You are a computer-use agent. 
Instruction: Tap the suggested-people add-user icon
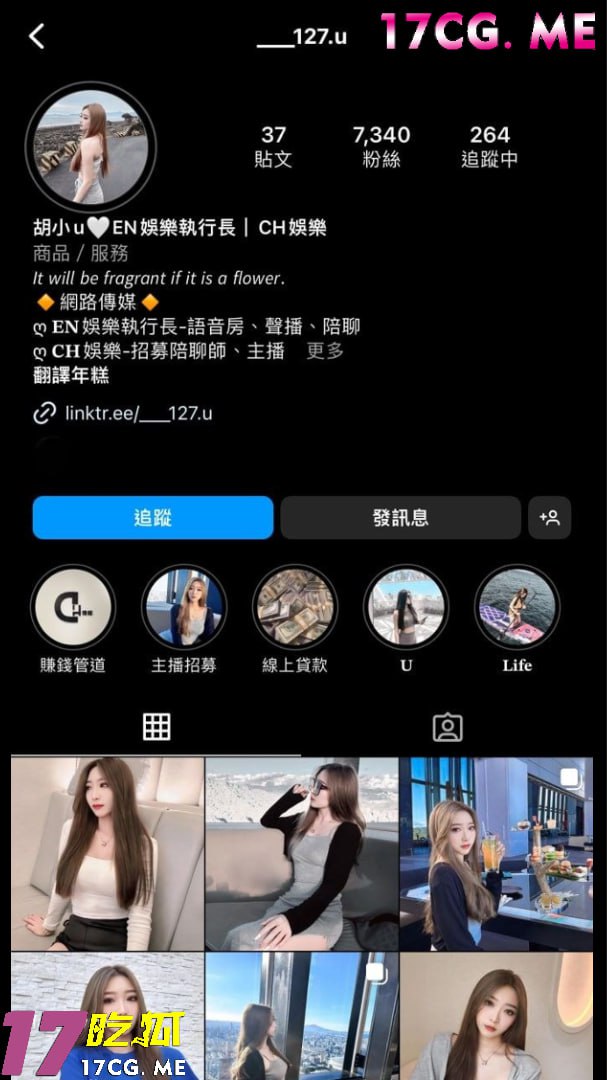549,517
